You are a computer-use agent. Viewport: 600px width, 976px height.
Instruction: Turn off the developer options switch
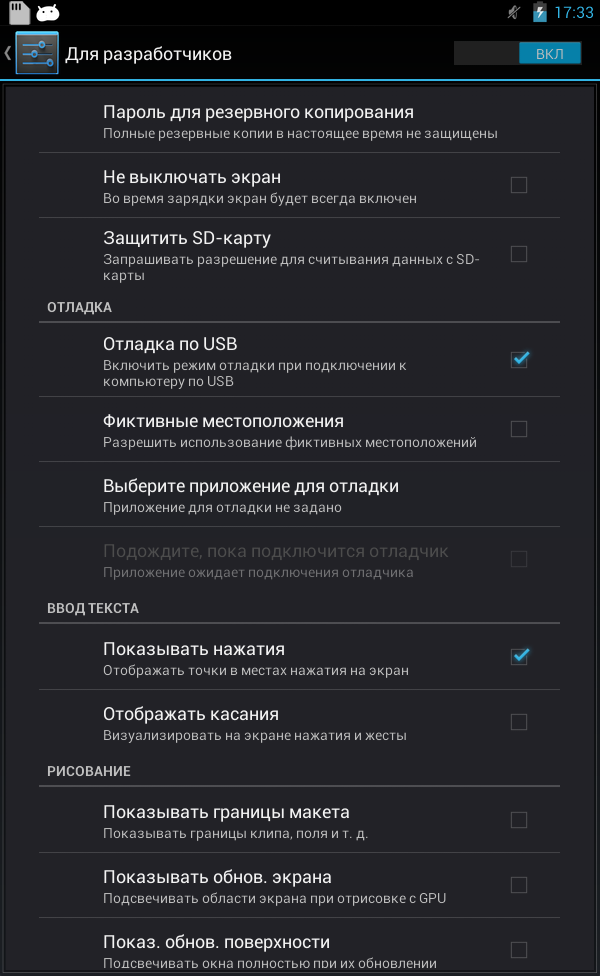(517, 53)
